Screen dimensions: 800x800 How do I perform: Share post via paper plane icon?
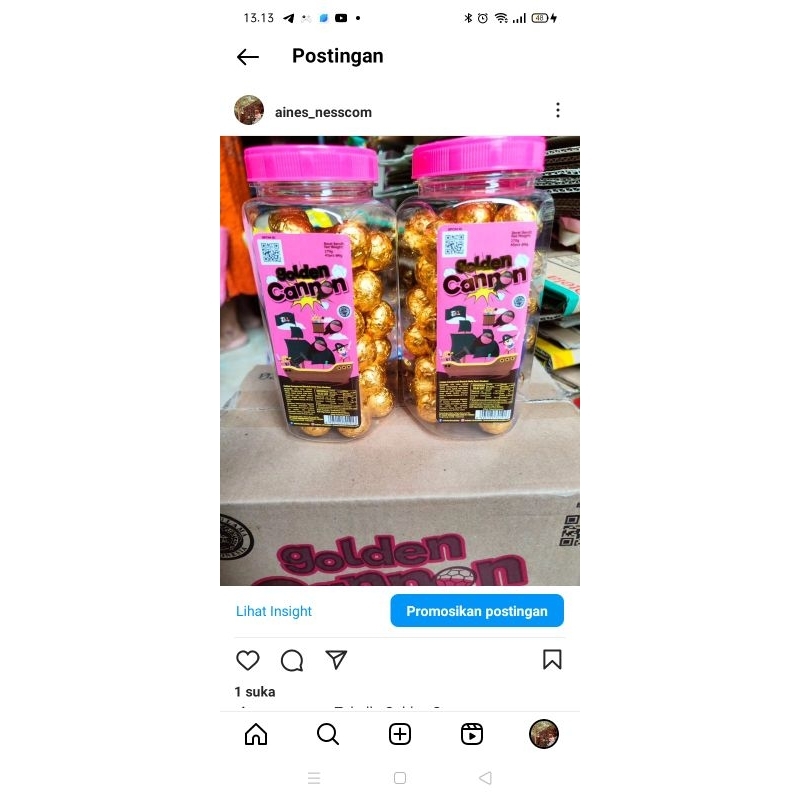336,660
